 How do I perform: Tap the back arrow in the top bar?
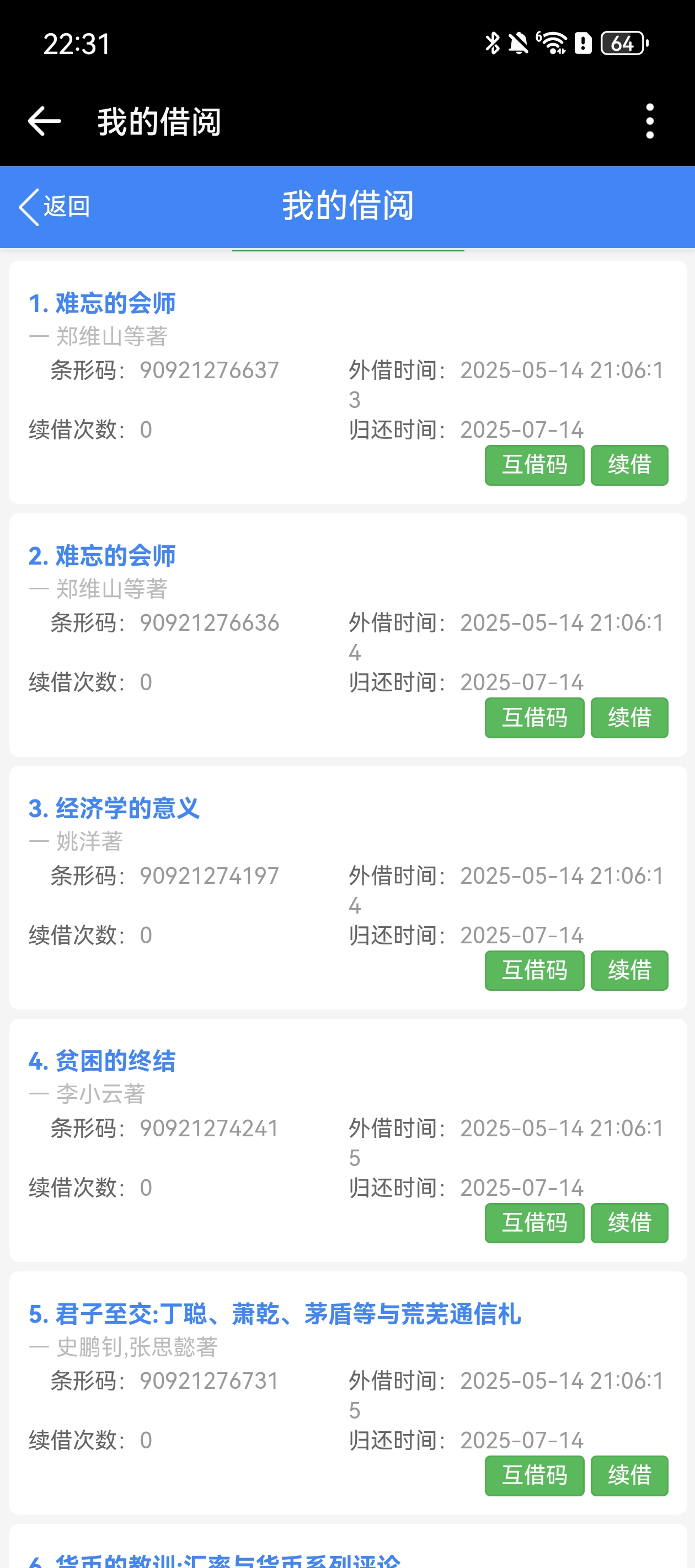tap(45, 121)
